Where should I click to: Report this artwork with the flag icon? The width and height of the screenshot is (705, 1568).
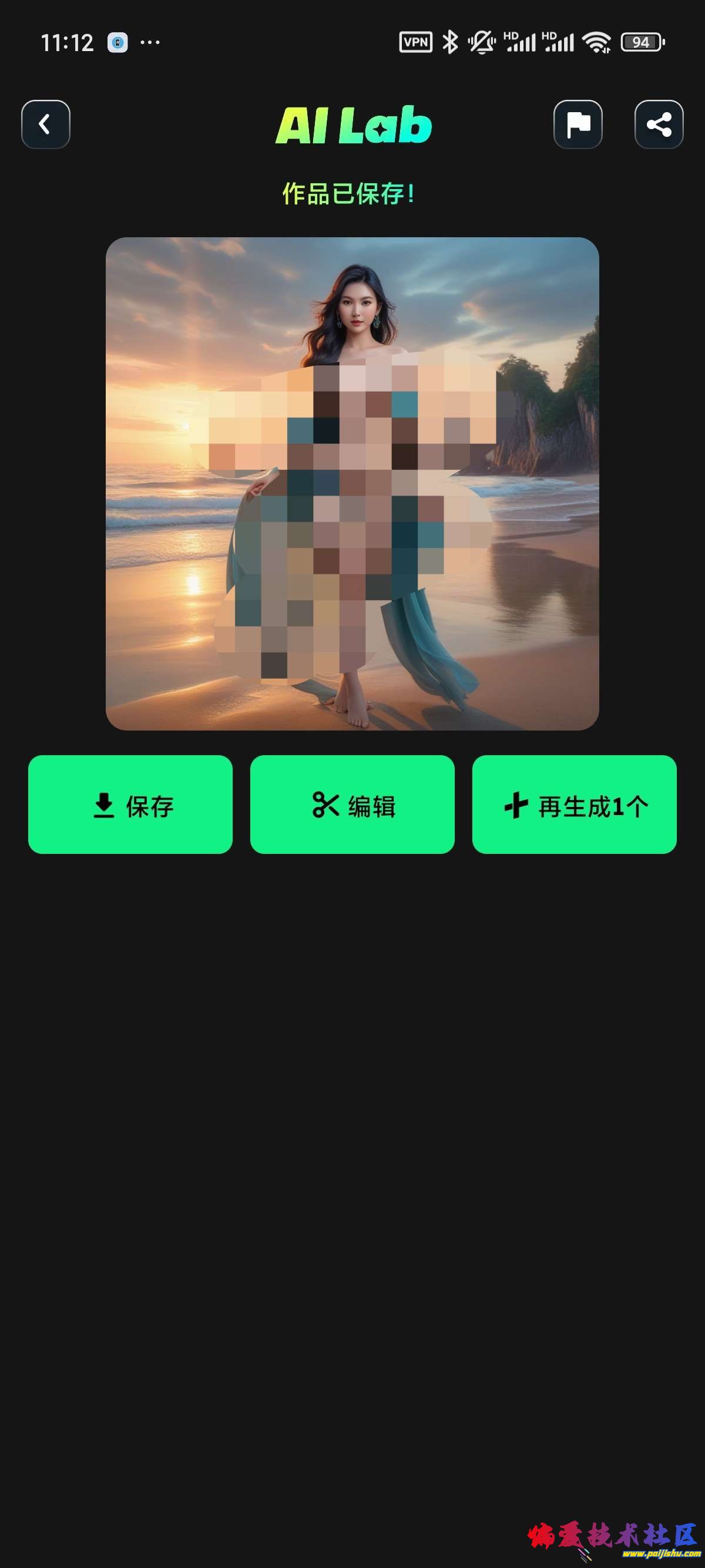click(x=578, y=125)
